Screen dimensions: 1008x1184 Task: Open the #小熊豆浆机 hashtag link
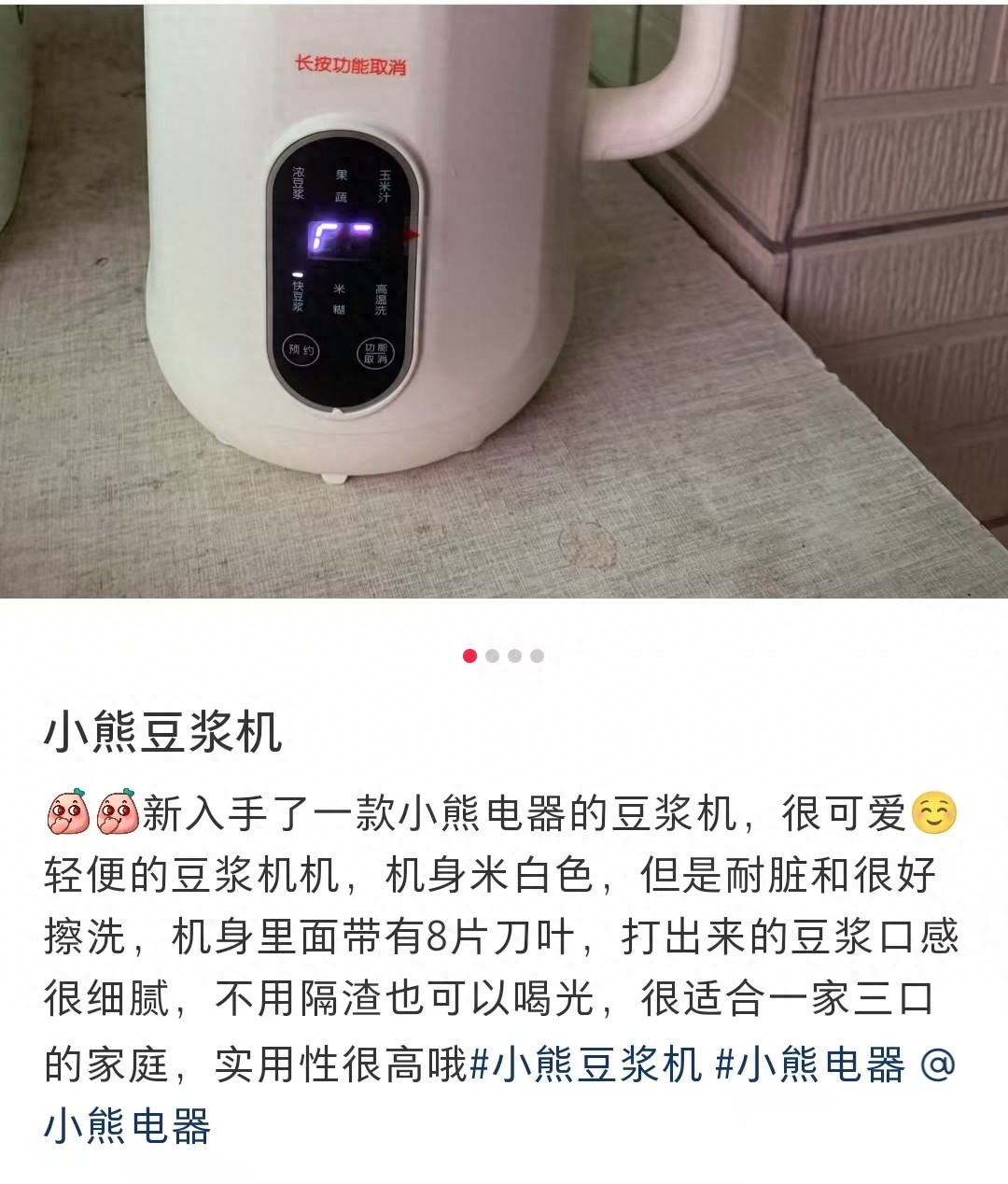click(585, 1064)
